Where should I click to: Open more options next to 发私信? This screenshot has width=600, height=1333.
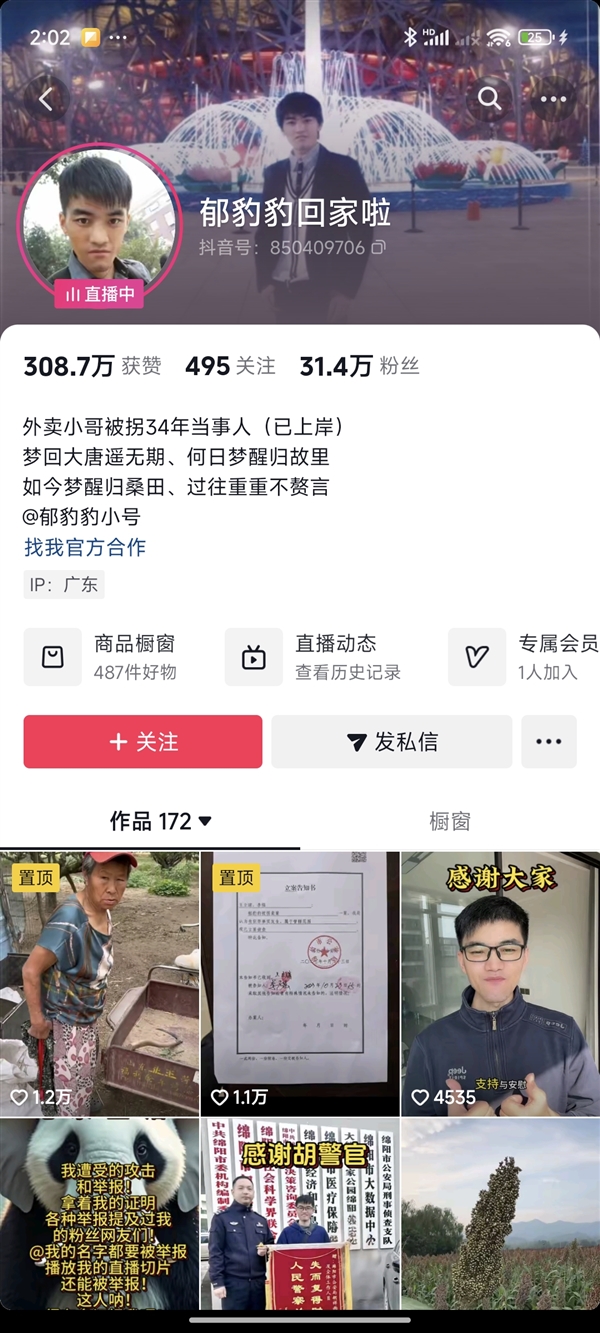548,742
